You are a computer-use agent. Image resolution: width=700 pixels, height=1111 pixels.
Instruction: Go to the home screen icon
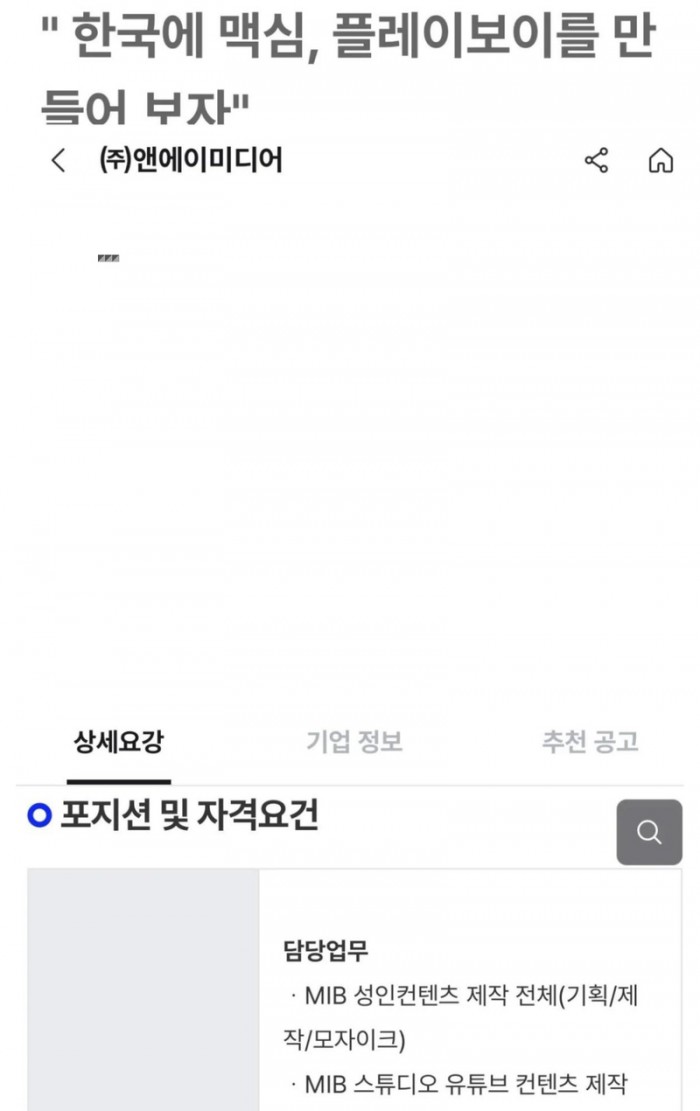[661, 160]
